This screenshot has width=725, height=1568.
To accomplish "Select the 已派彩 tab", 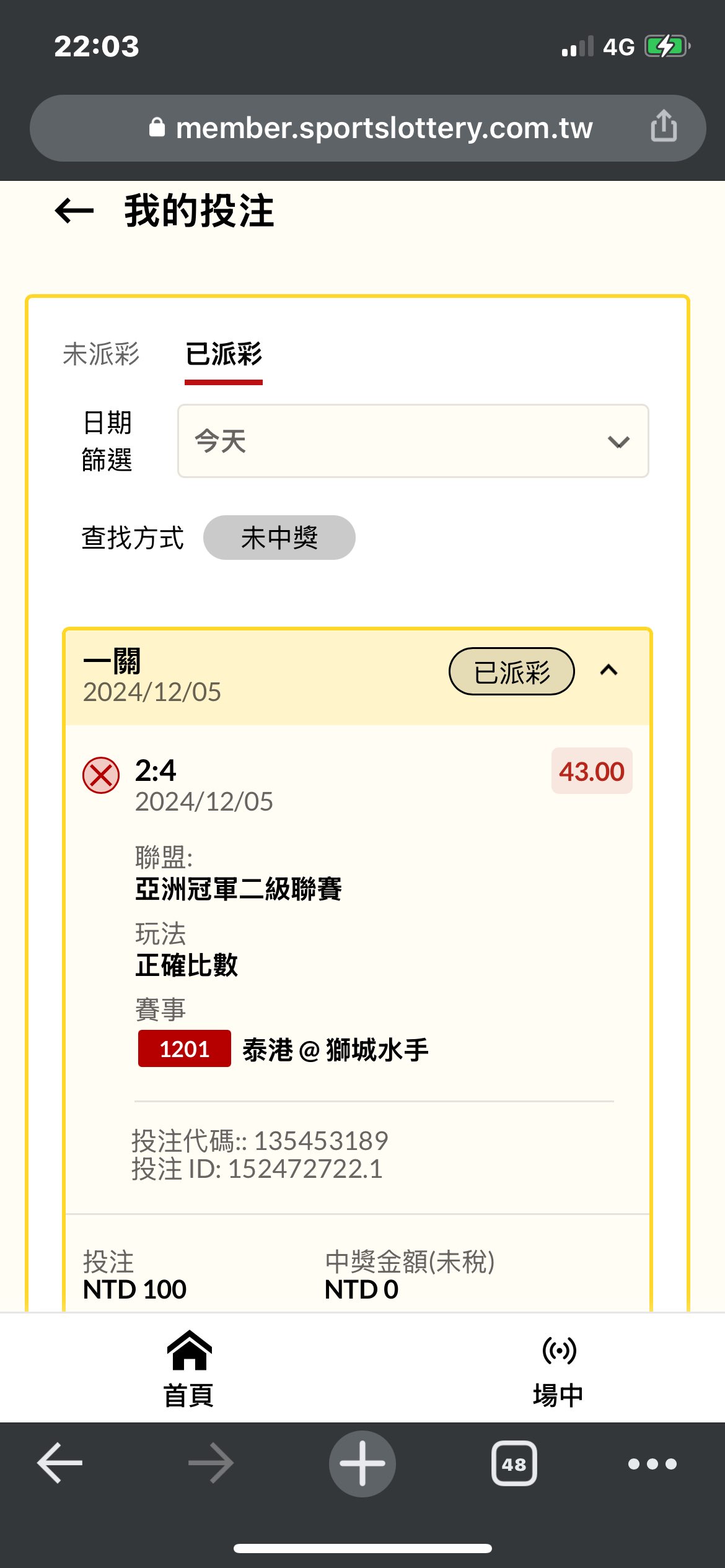I will (x=224, y=354).
